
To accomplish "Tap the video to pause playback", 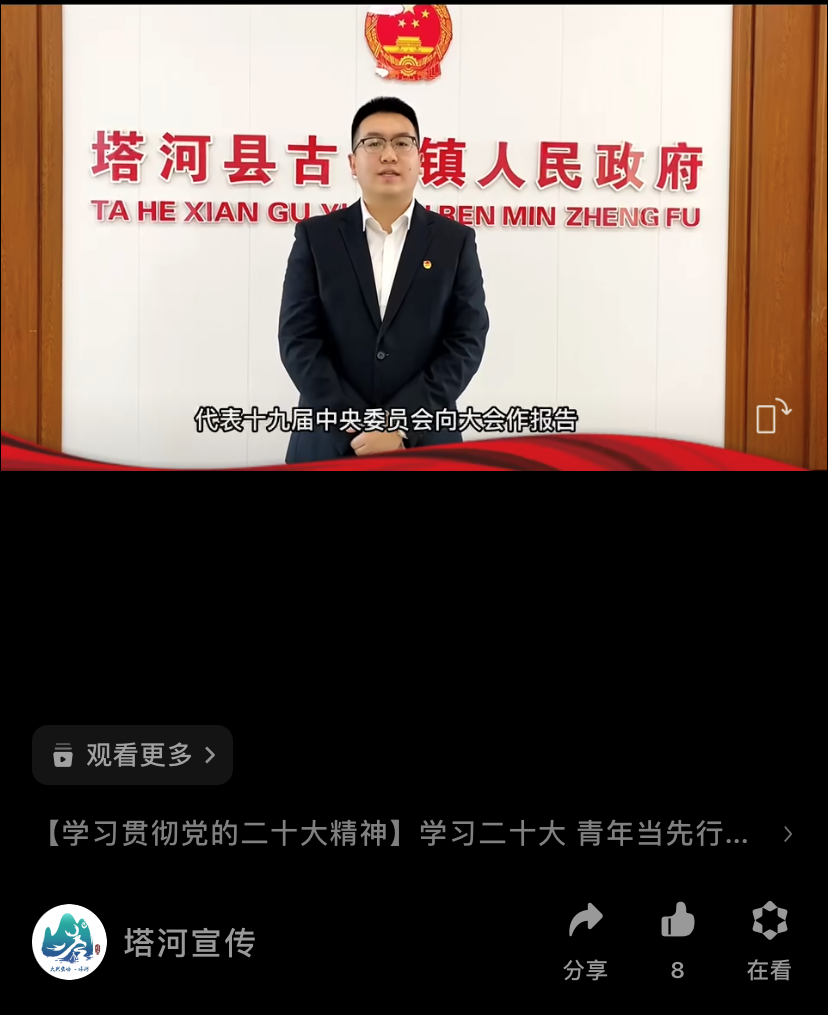I will (414, 250).
